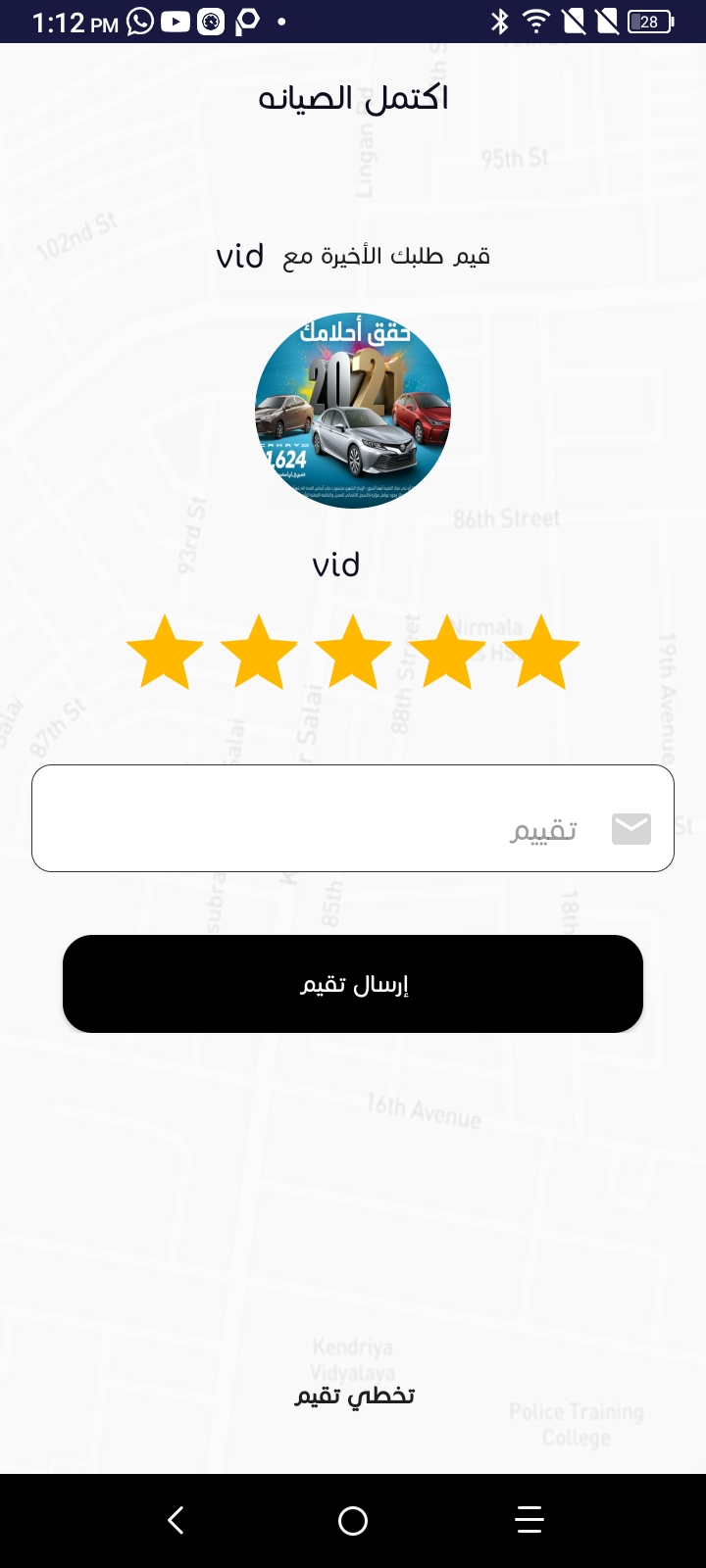Skip rating via تخطي تقيم

pos(354,1396)
